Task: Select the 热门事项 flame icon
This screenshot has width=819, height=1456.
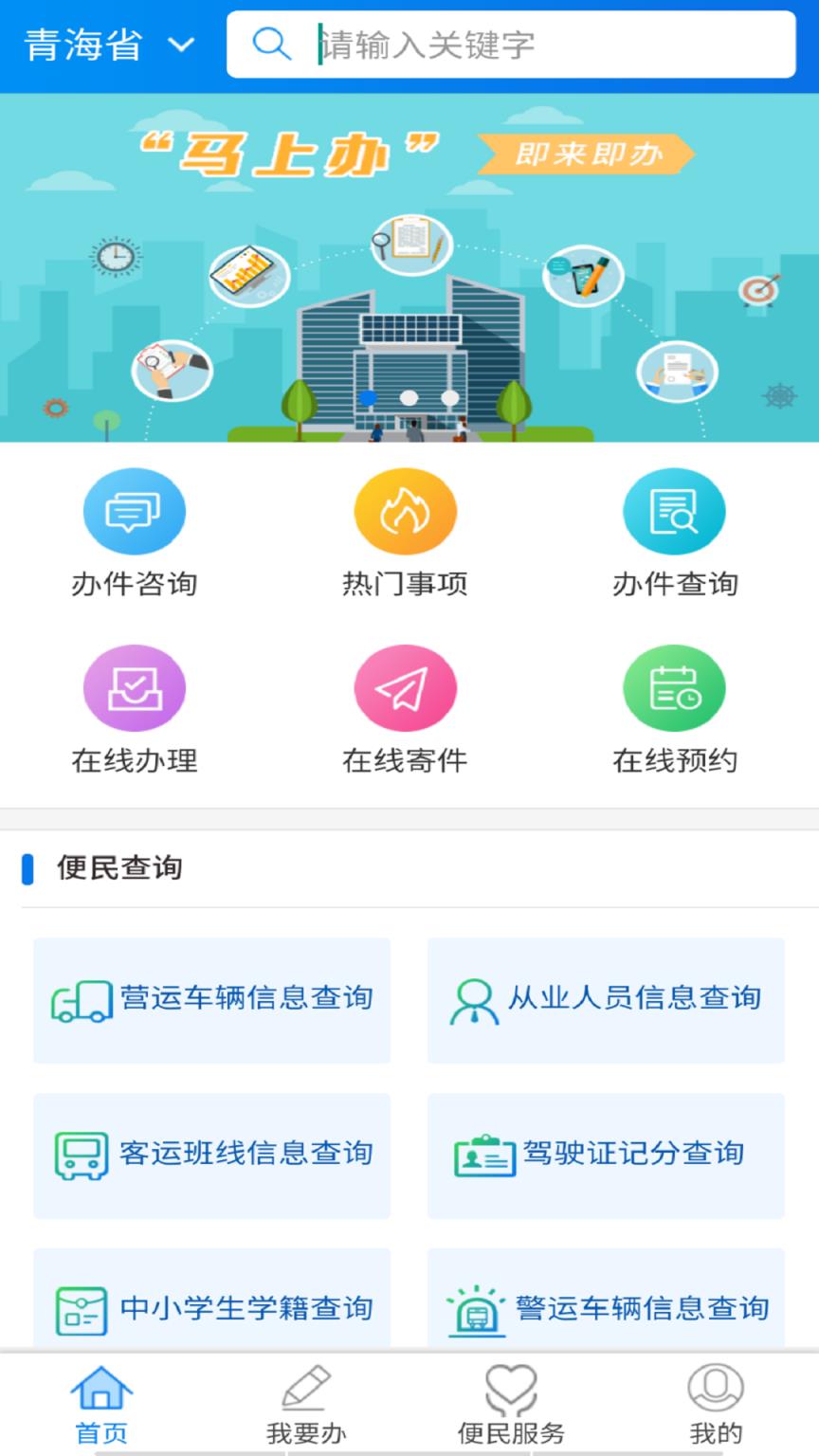Action: pyautogui.click(x=407, y=509)
